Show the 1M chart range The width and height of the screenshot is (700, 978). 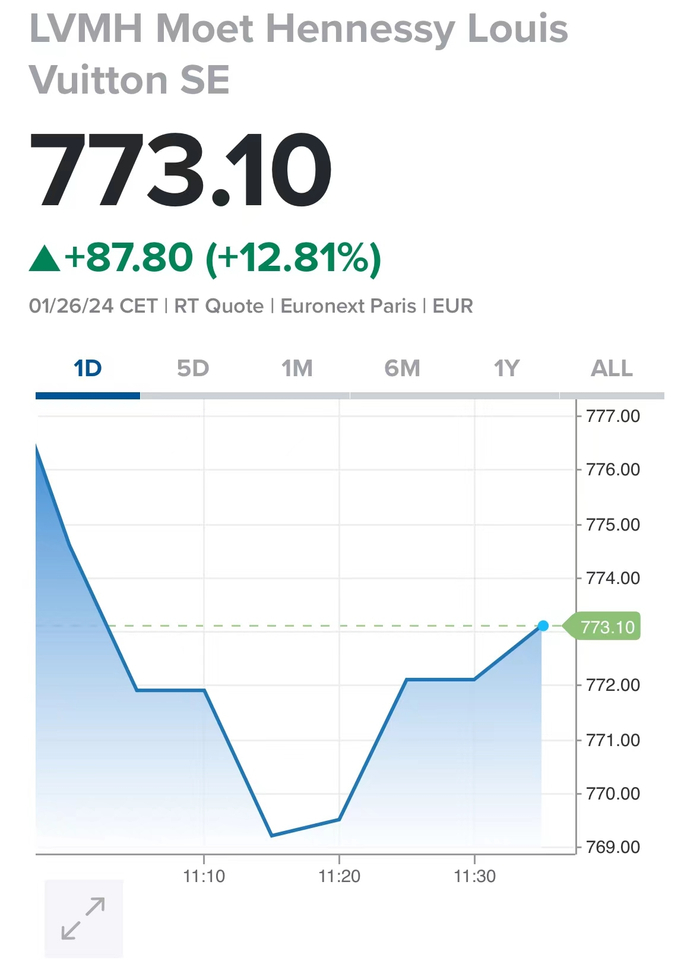click(x=297, y=369)
